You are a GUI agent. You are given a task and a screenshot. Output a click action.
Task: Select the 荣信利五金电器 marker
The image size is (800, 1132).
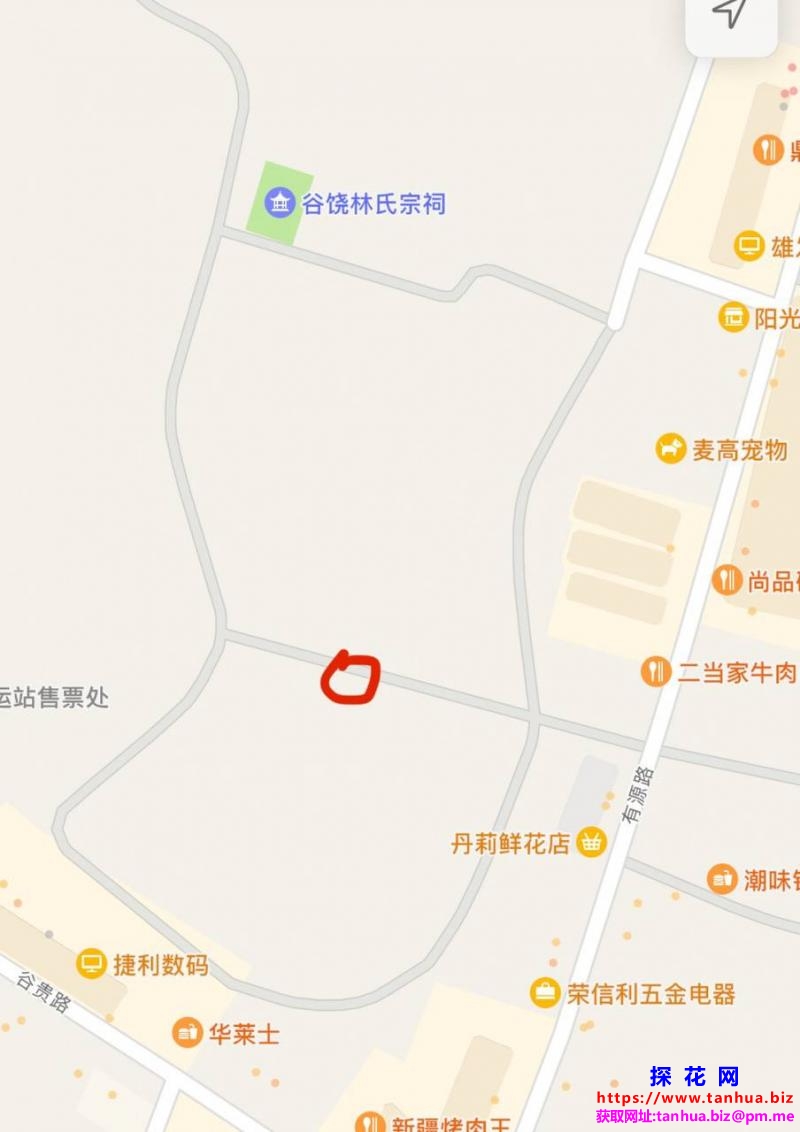coord(545,993)
